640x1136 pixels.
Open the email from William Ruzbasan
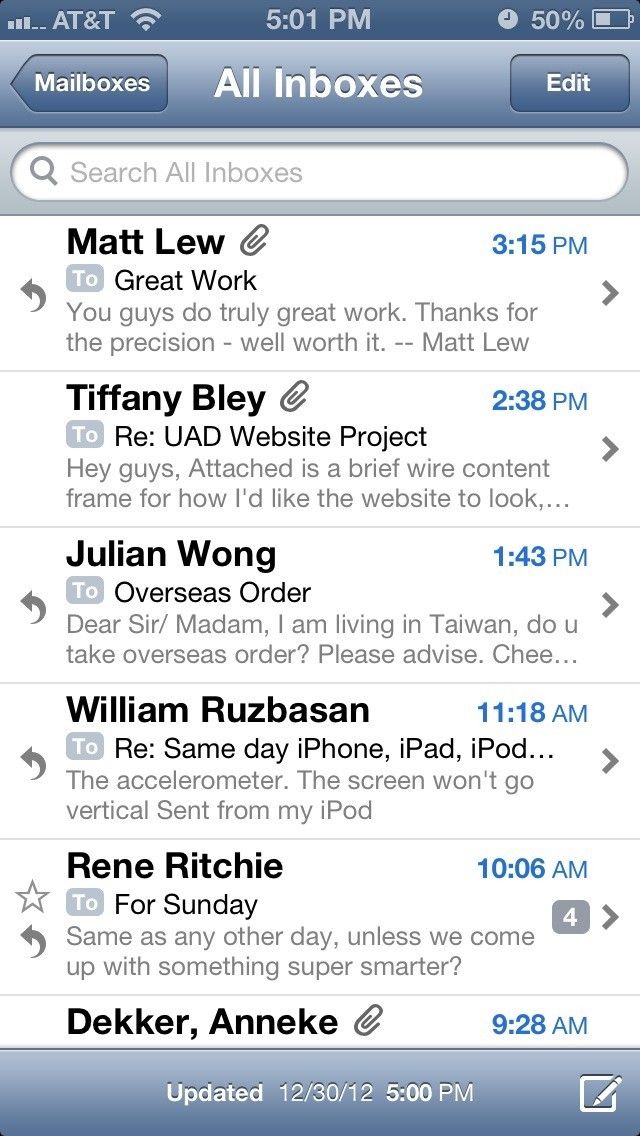click(x=320, y=761)
